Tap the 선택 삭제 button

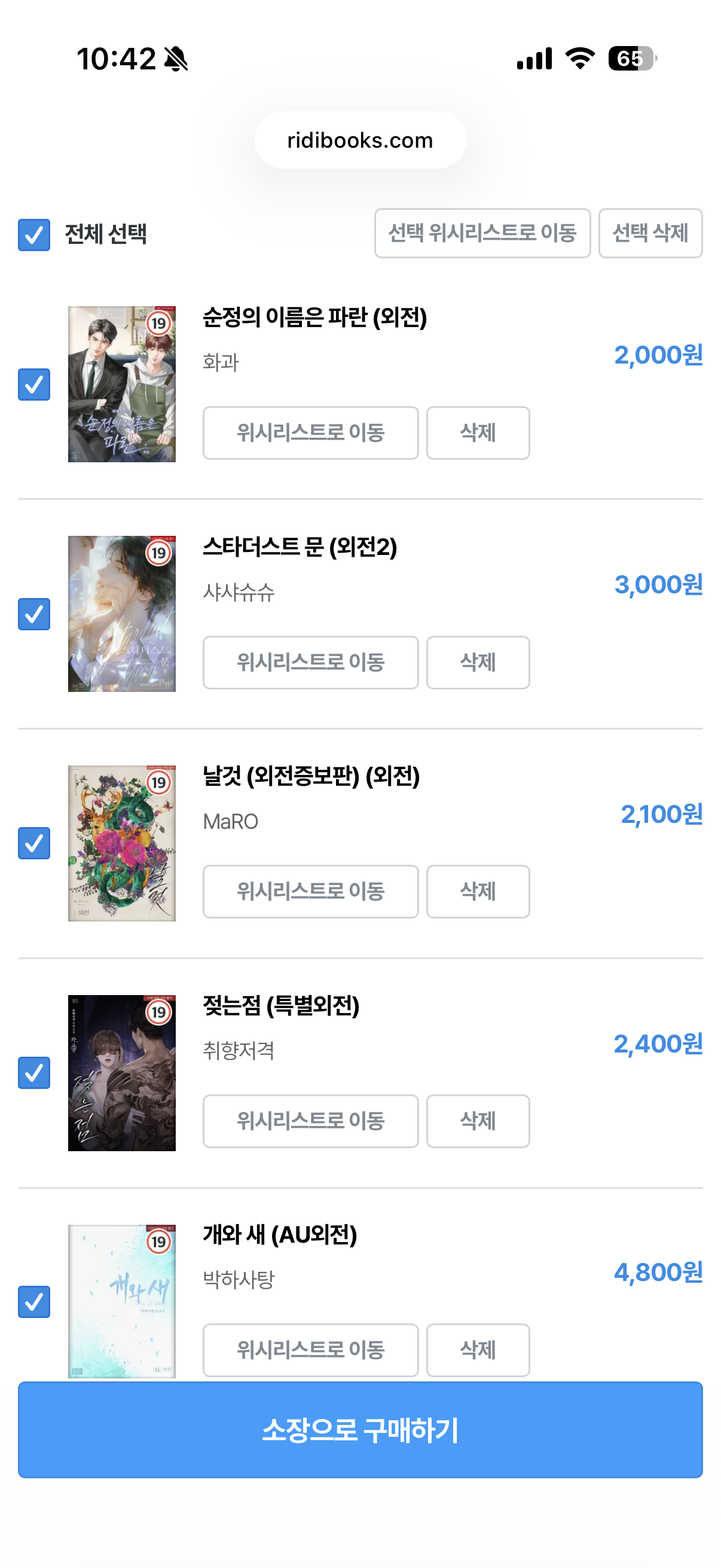[x=650, y=233]
